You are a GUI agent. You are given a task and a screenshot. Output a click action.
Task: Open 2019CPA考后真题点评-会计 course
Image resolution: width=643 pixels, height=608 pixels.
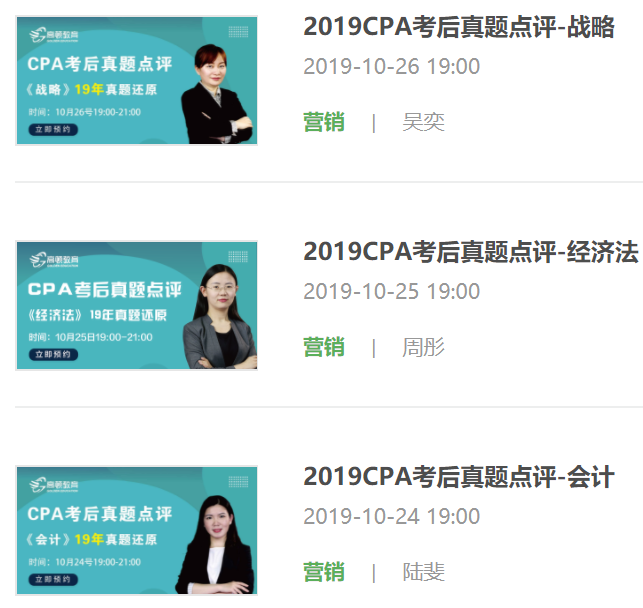pyautogui.click(x=458, y=477)
